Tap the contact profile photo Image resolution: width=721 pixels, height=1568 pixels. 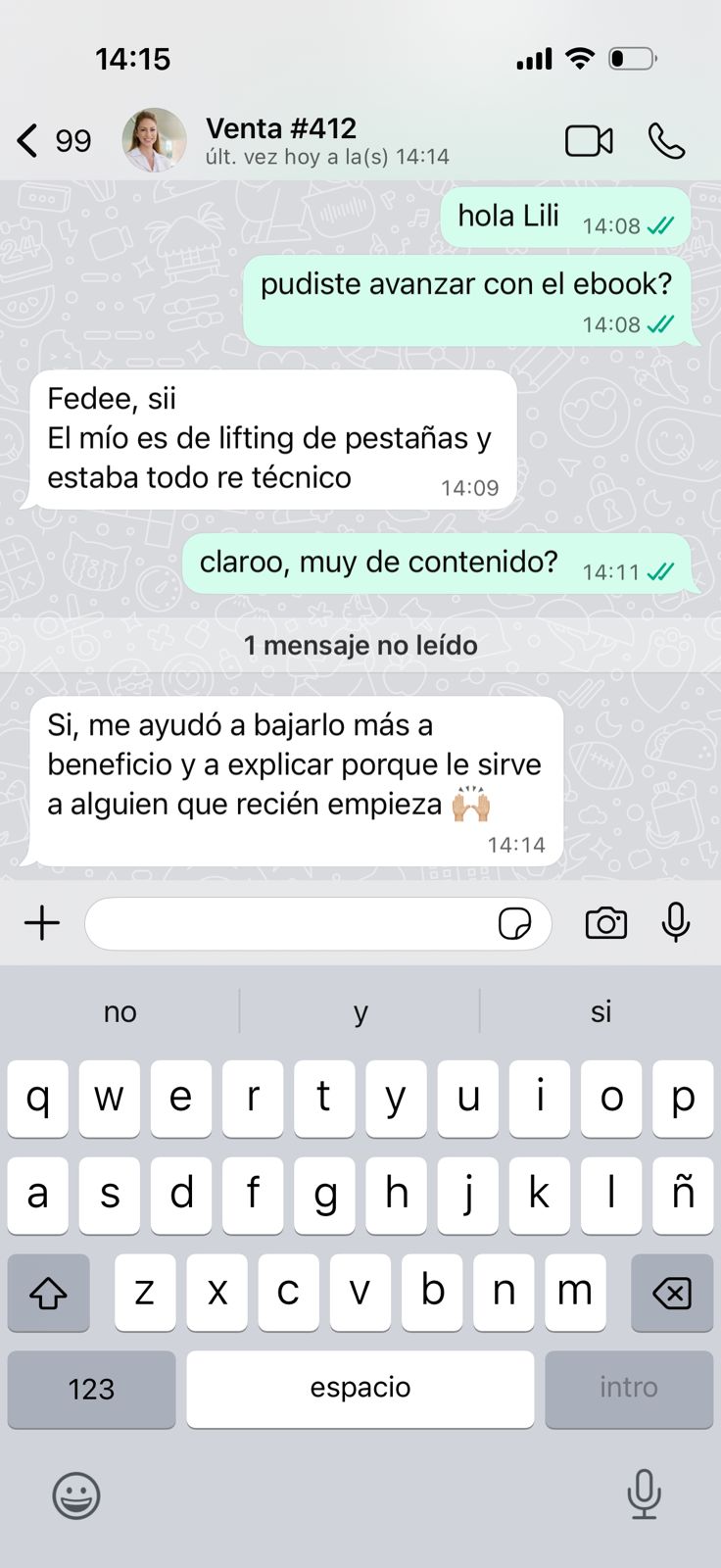[x=155, y=140]
